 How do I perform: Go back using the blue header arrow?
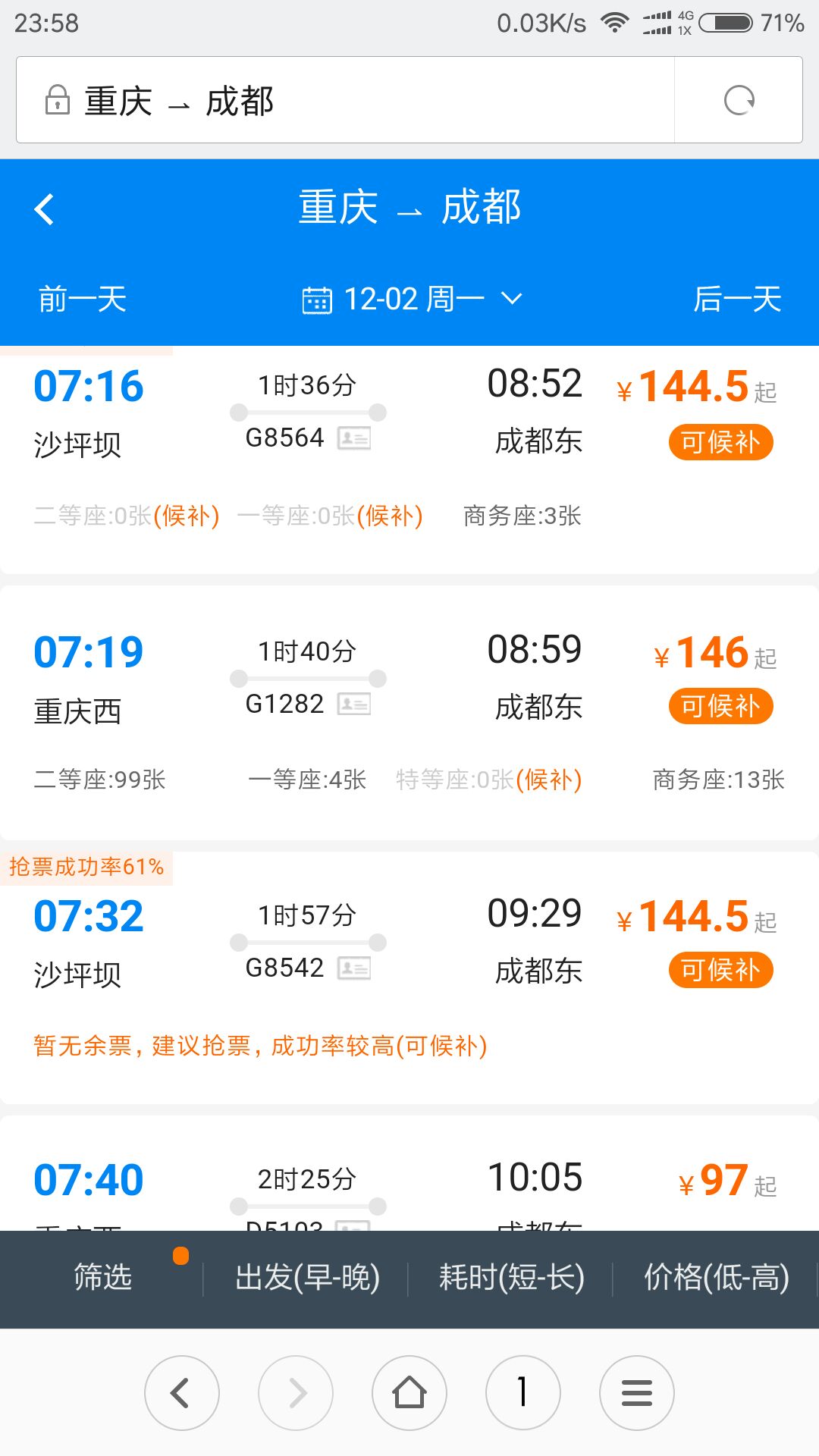[45, 209]
